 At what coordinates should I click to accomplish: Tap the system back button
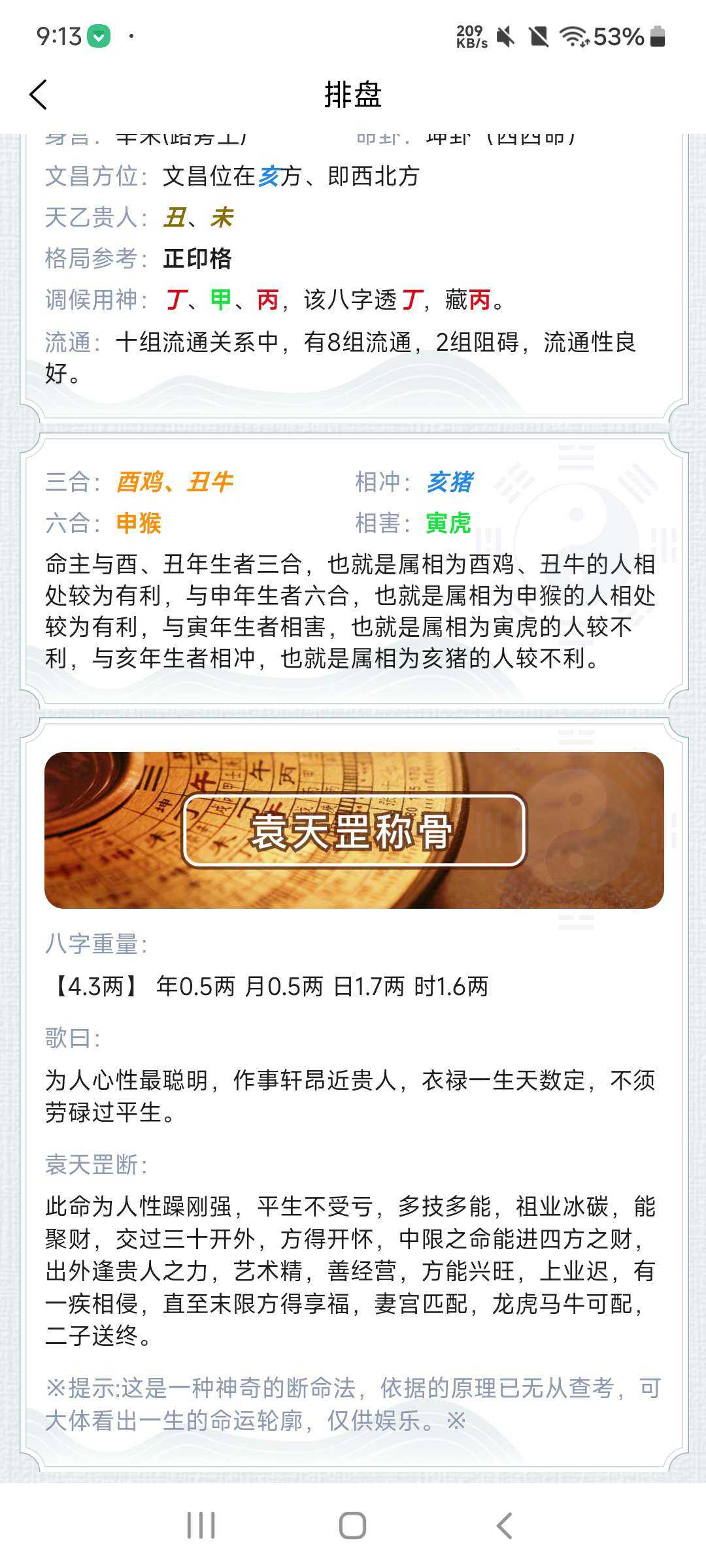504,1526
